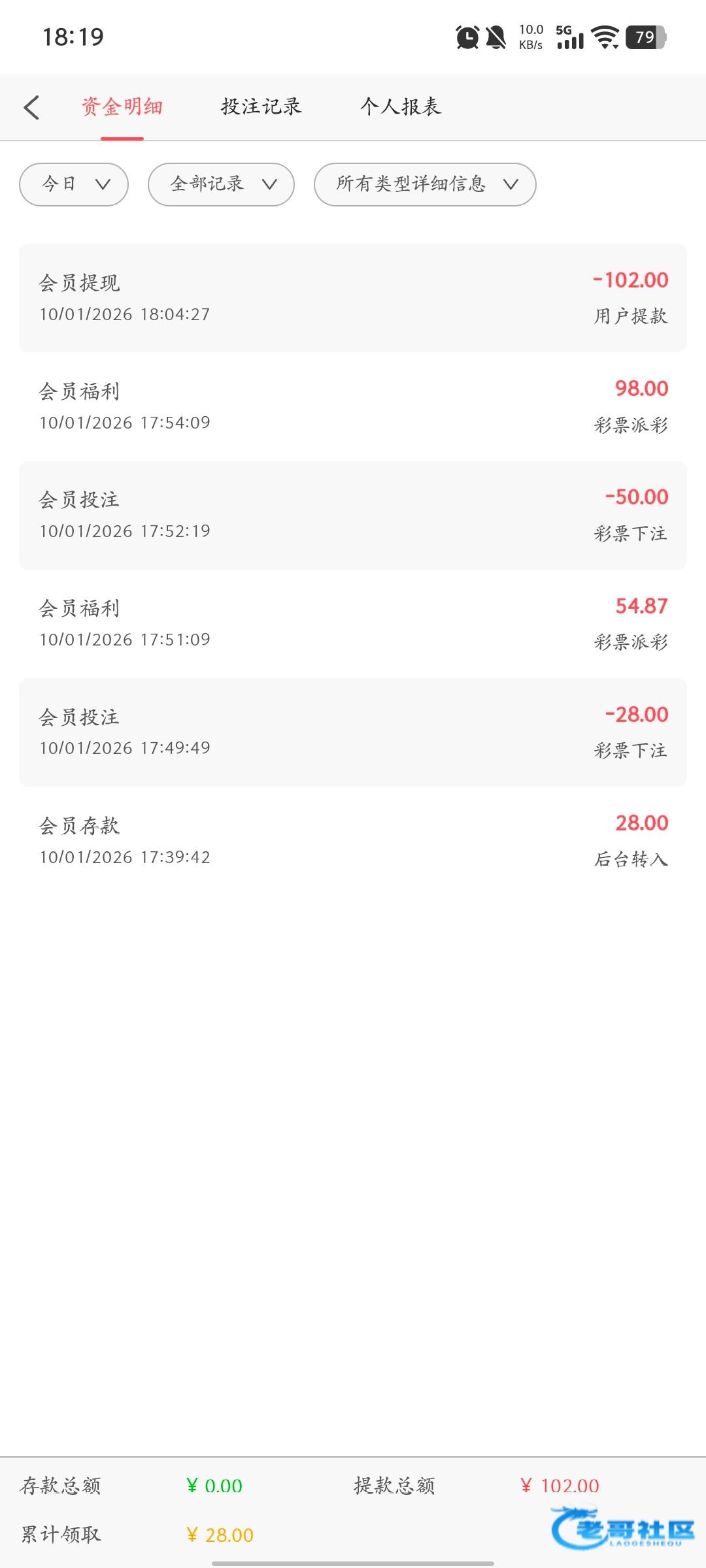This screenshot has height=1568, width=706.
Task: Select the 资金明细 tab
Action: (122, 106)
